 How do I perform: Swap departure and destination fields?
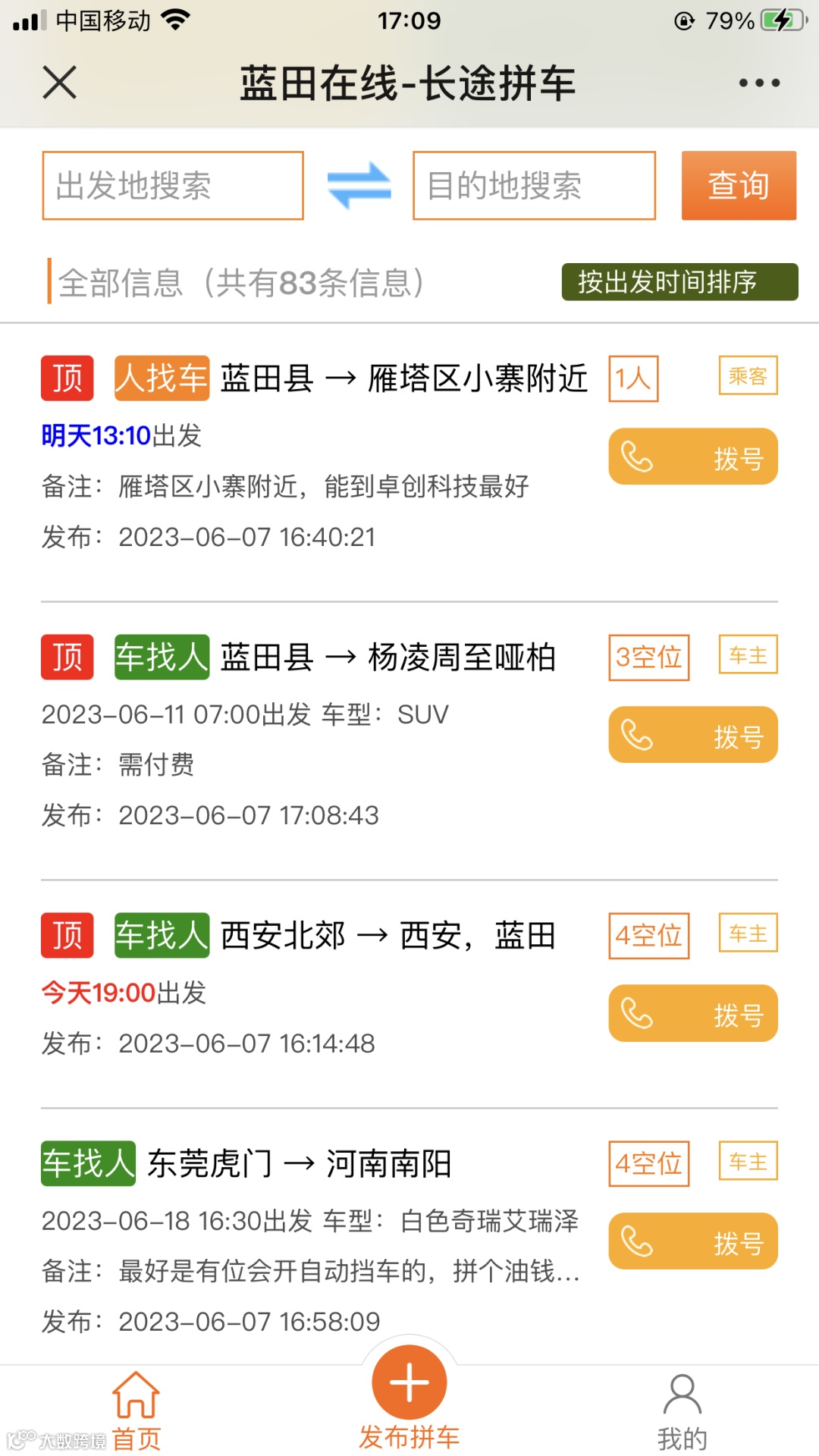point(359,186)
